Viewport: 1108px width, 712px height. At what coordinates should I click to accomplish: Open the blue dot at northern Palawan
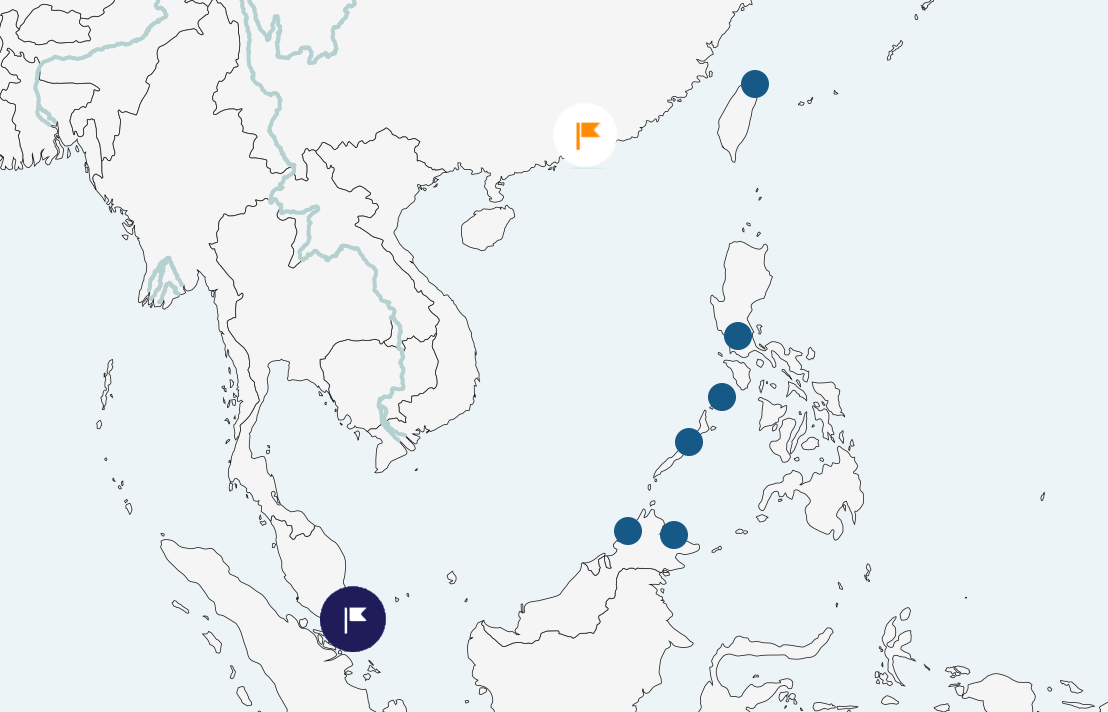[x=689, y=442]
